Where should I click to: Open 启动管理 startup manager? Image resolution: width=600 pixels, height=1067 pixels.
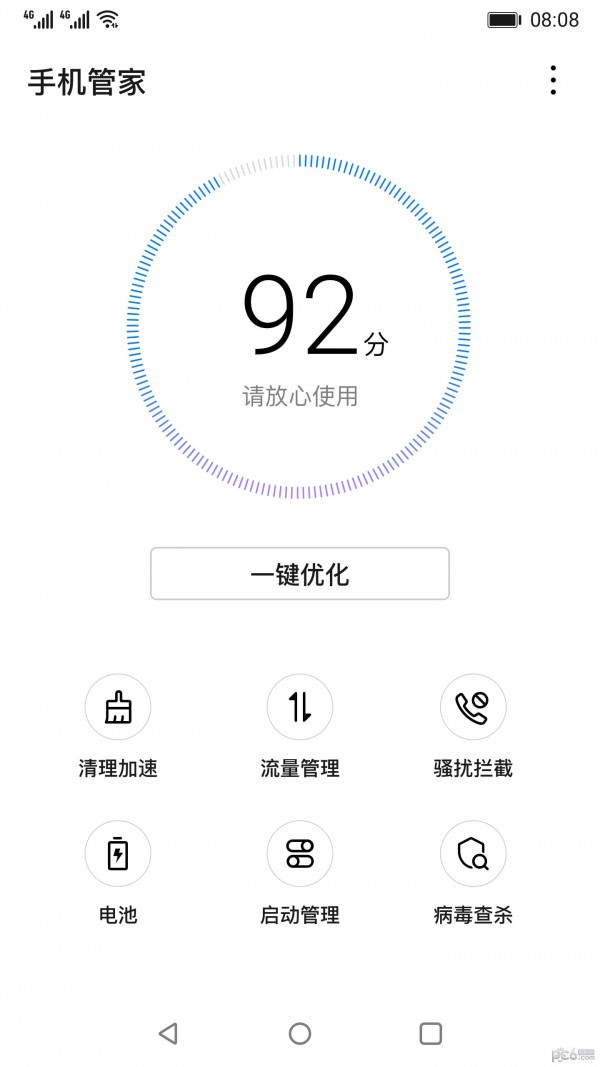(300, 854)
